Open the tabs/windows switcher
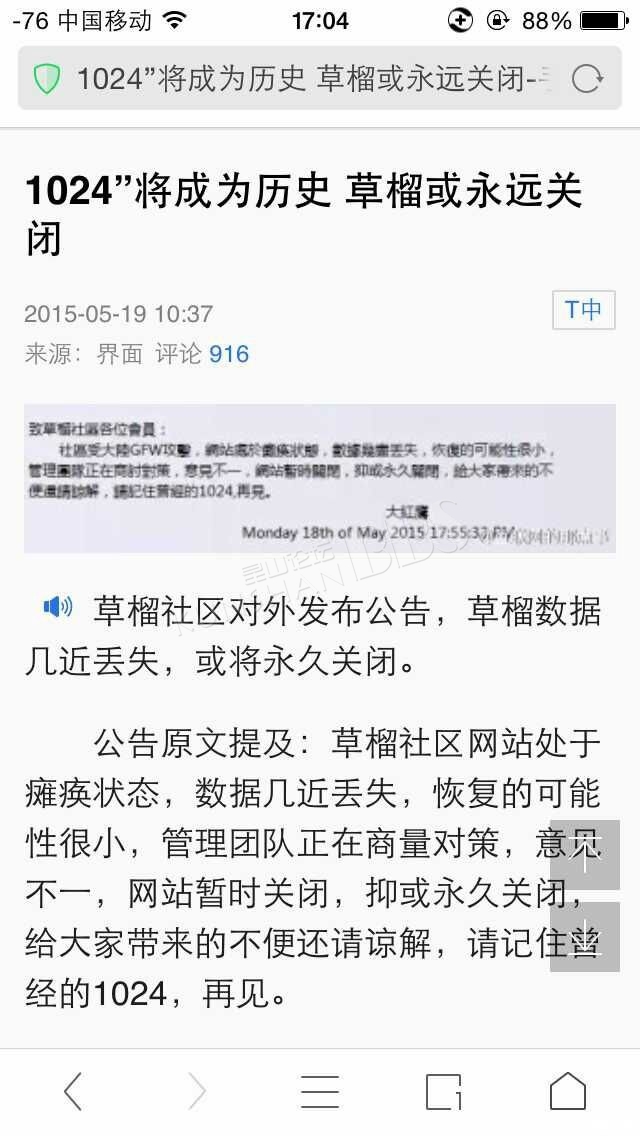Screen dimensions: 640x1136 pos(444,1091)
